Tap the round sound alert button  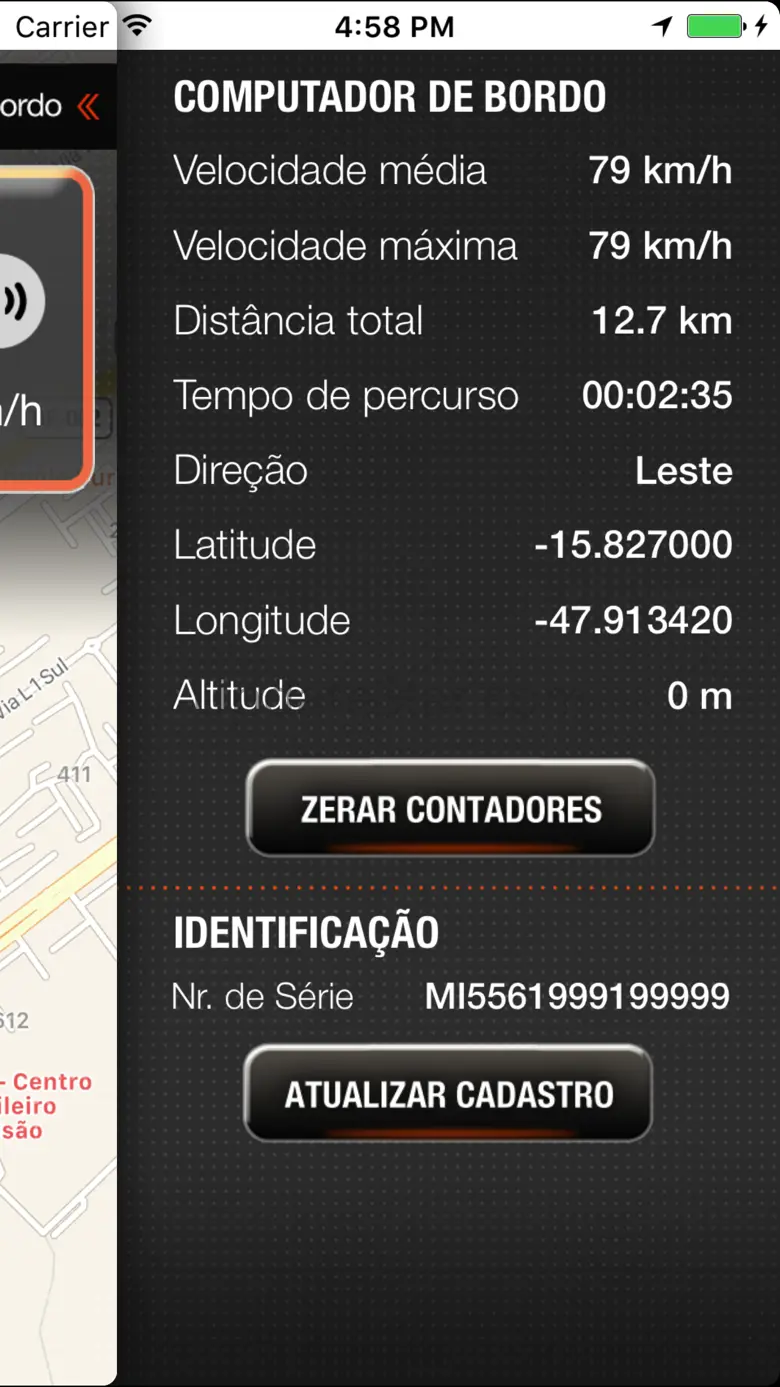coord(18,300)
